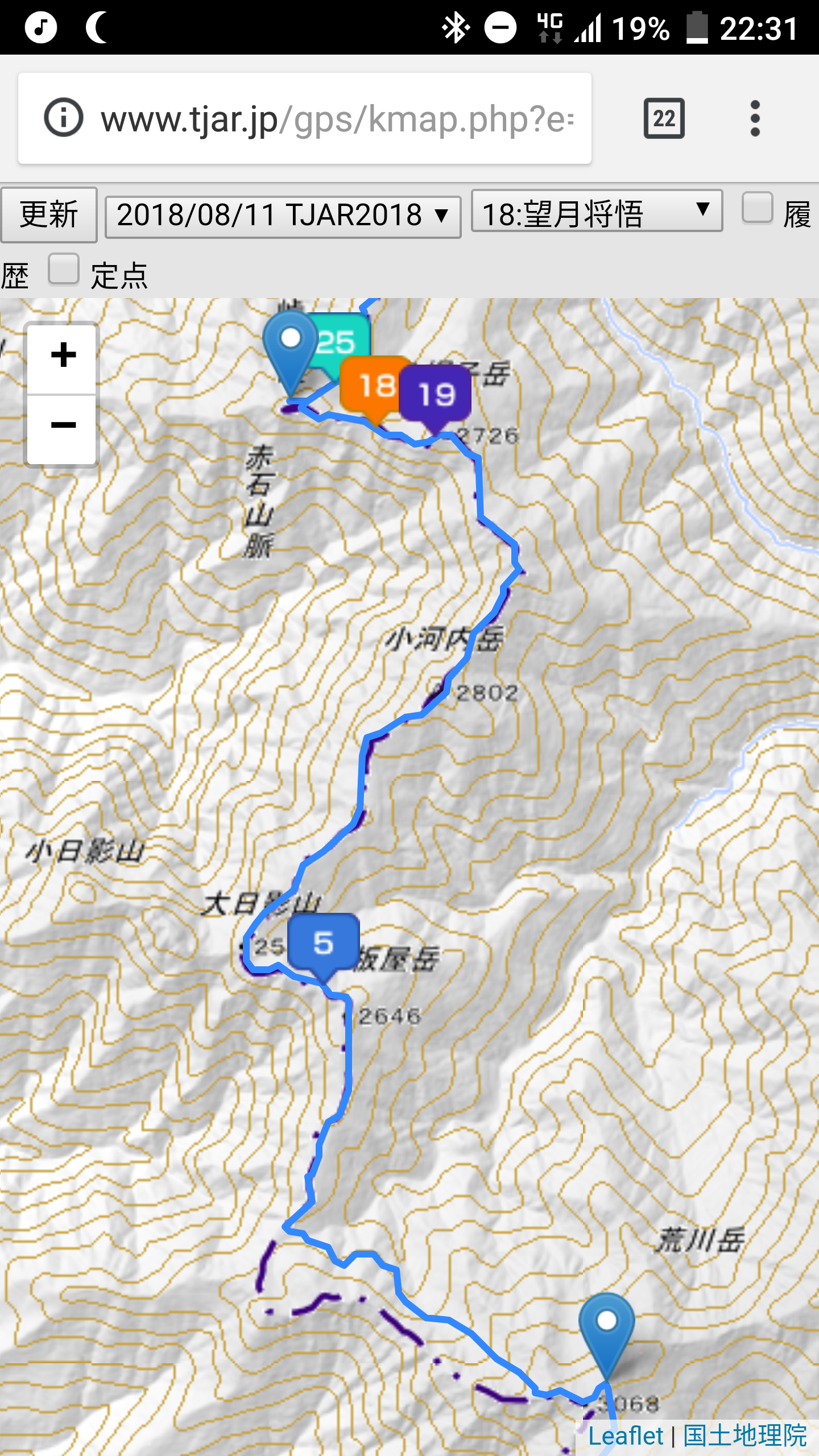
Task: Open the 18:望月将悟 runner dropdown
Action: 597,212
